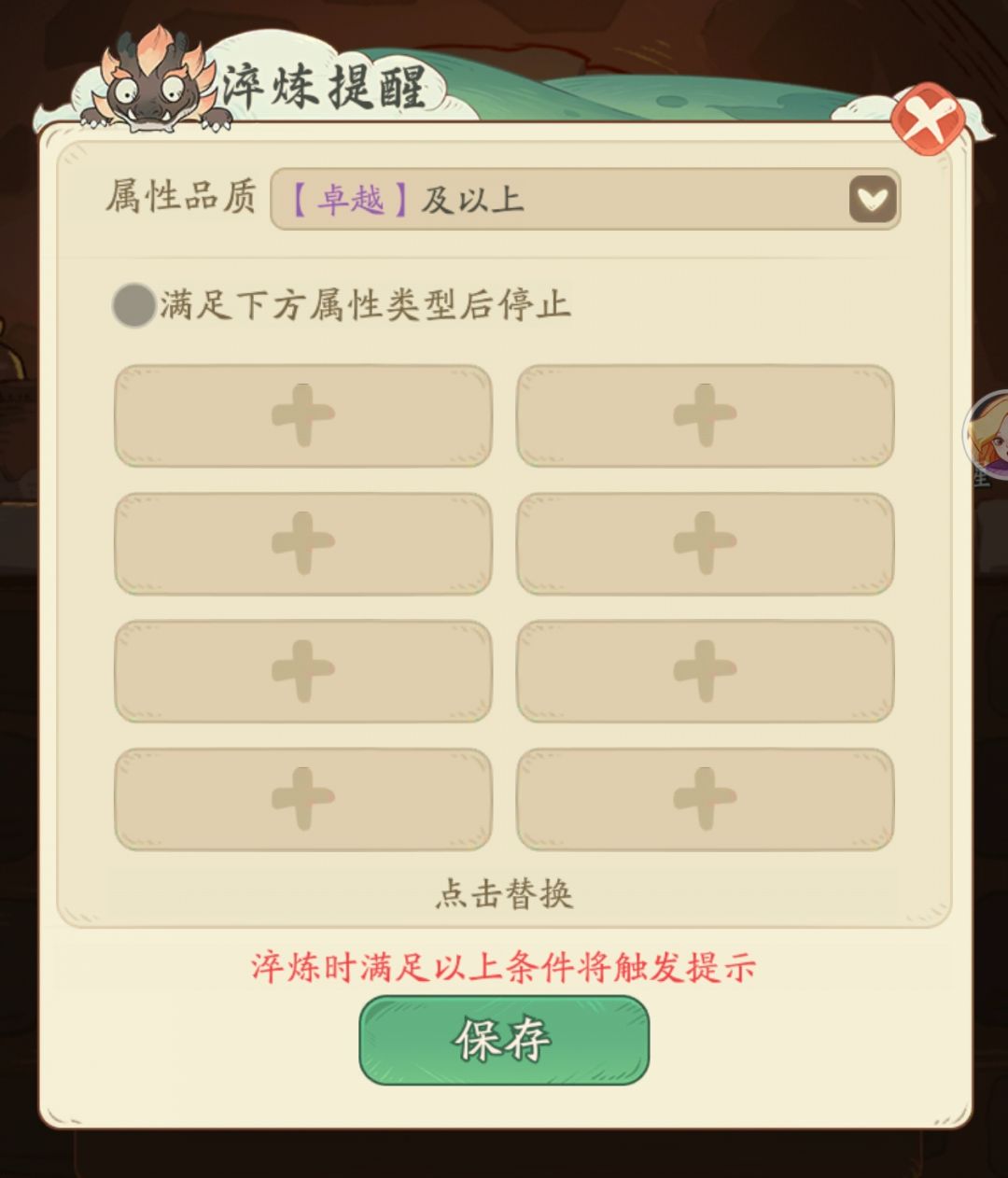
Task: Click the 点击替换 replace hint
Action: 504,894
